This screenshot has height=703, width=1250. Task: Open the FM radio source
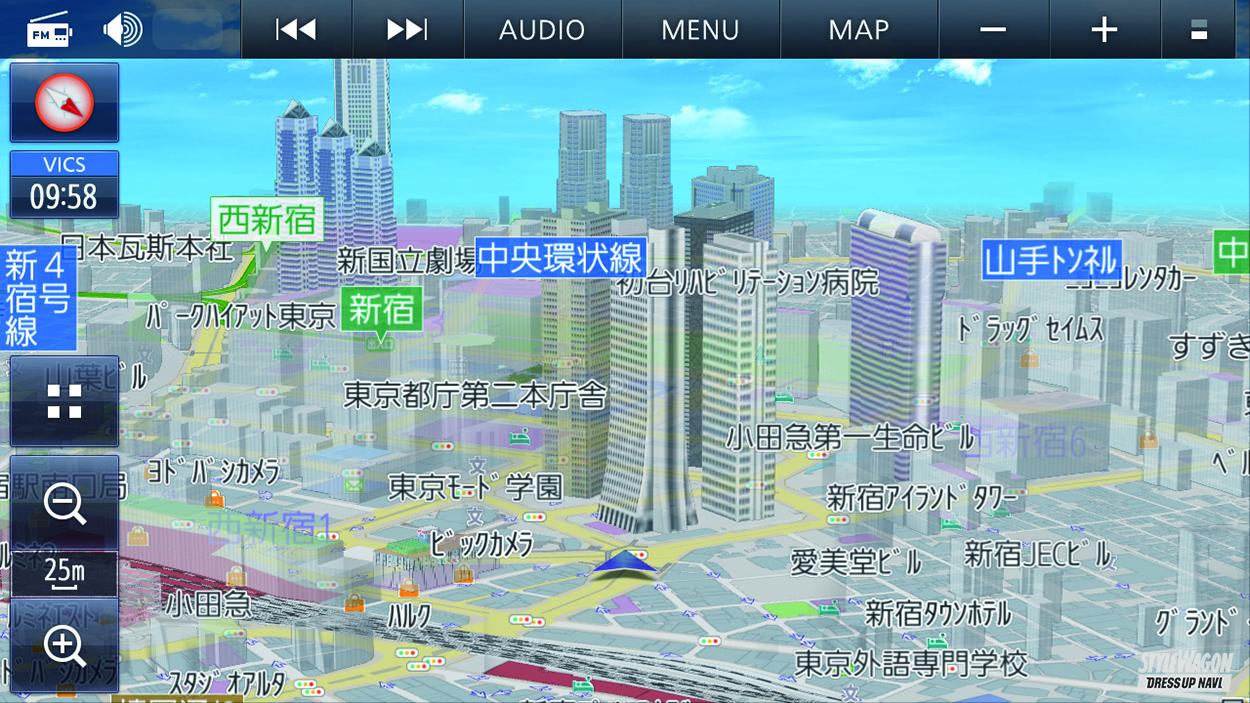coord(50,31)
